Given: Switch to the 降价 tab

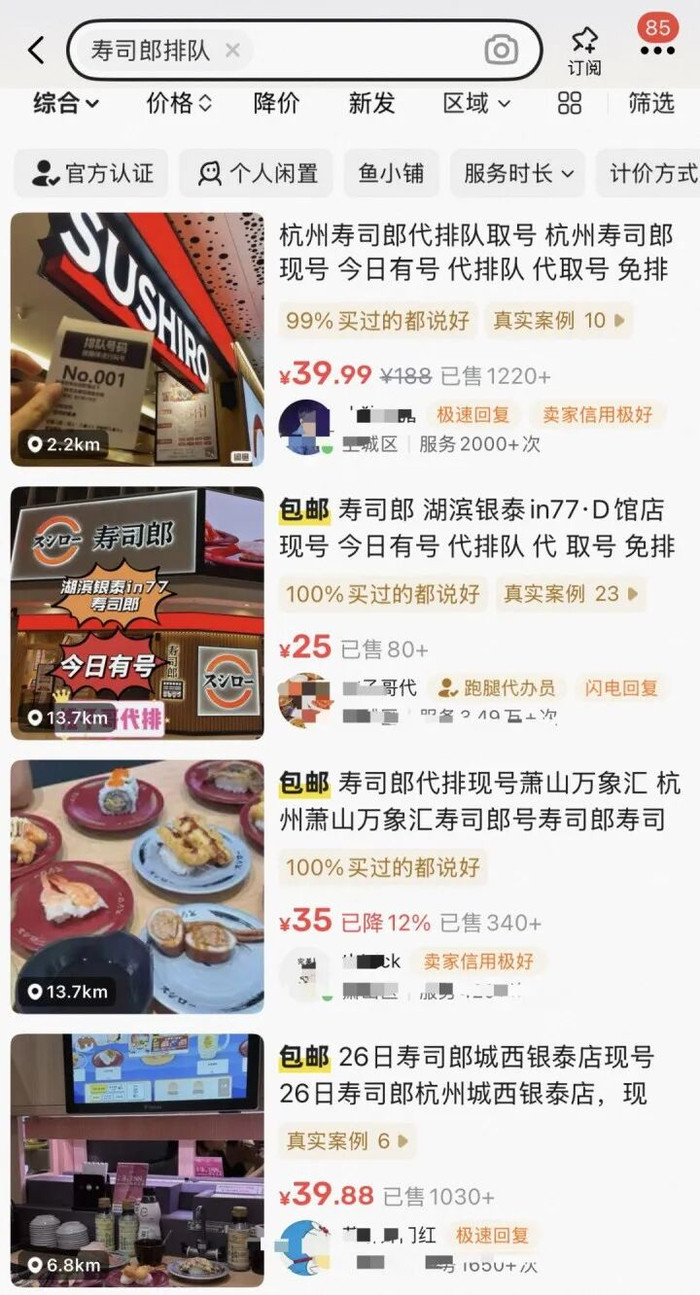Looking at the screenshot, I should click(x=276, y=103).
